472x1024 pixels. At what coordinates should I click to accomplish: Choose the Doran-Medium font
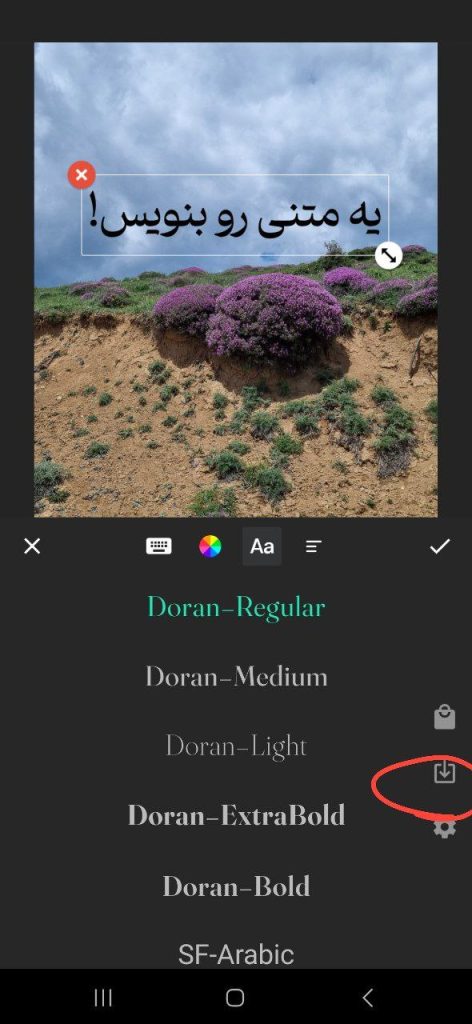tap(236, 677)
